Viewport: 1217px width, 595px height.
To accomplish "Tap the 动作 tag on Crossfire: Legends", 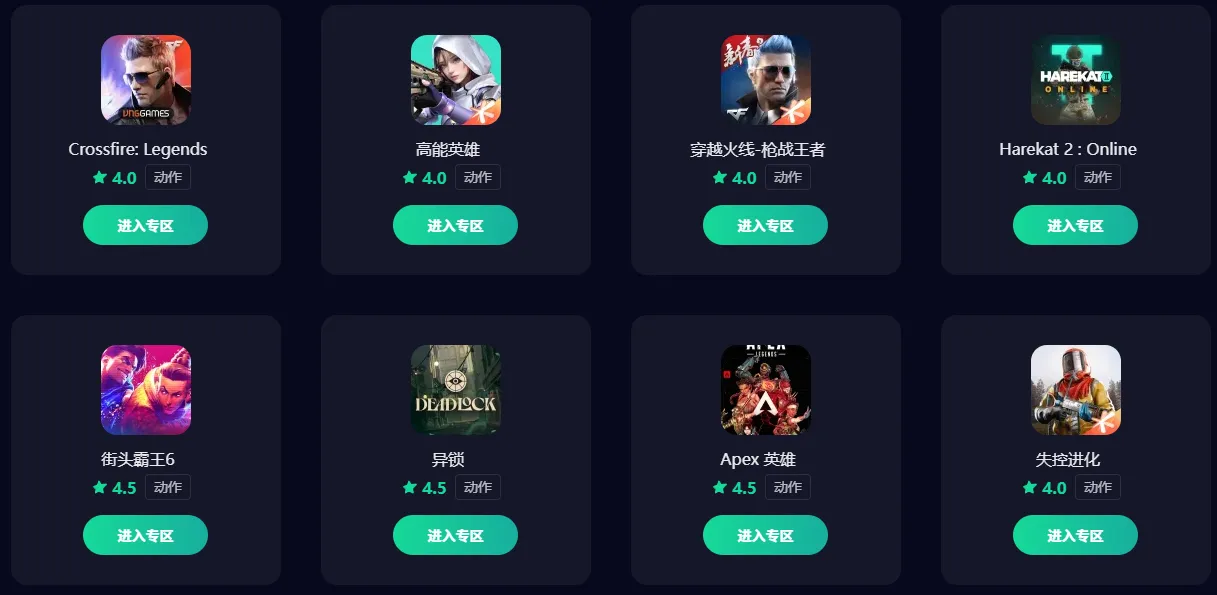I will pyautogui.click(x=168, y=177).
